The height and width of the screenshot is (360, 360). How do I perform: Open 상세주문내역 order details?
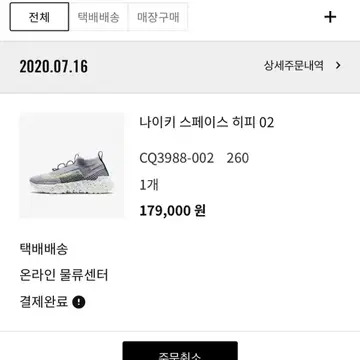[x=303, y=65]
